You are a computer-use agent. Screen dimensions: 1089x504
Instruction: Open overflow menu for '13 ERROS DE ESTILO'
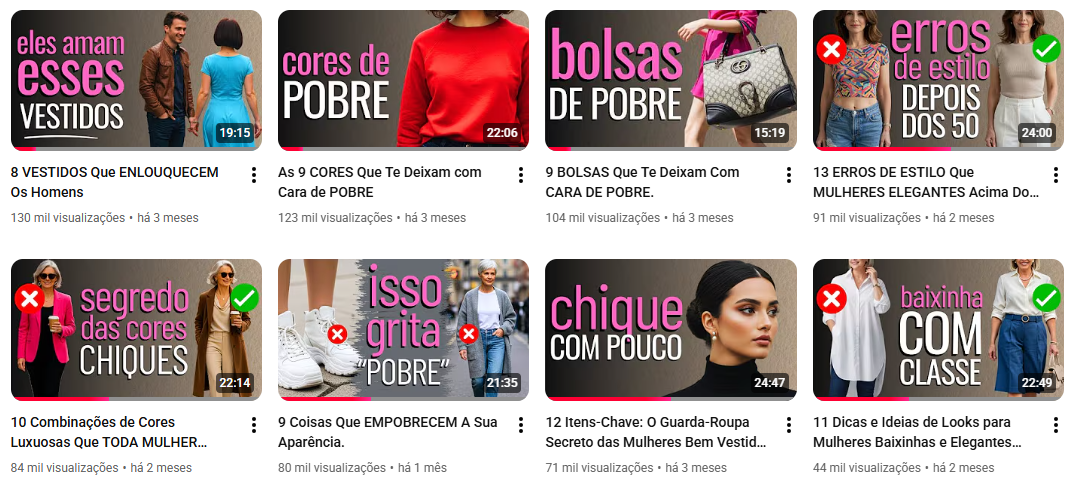(x=1056, y=175)
